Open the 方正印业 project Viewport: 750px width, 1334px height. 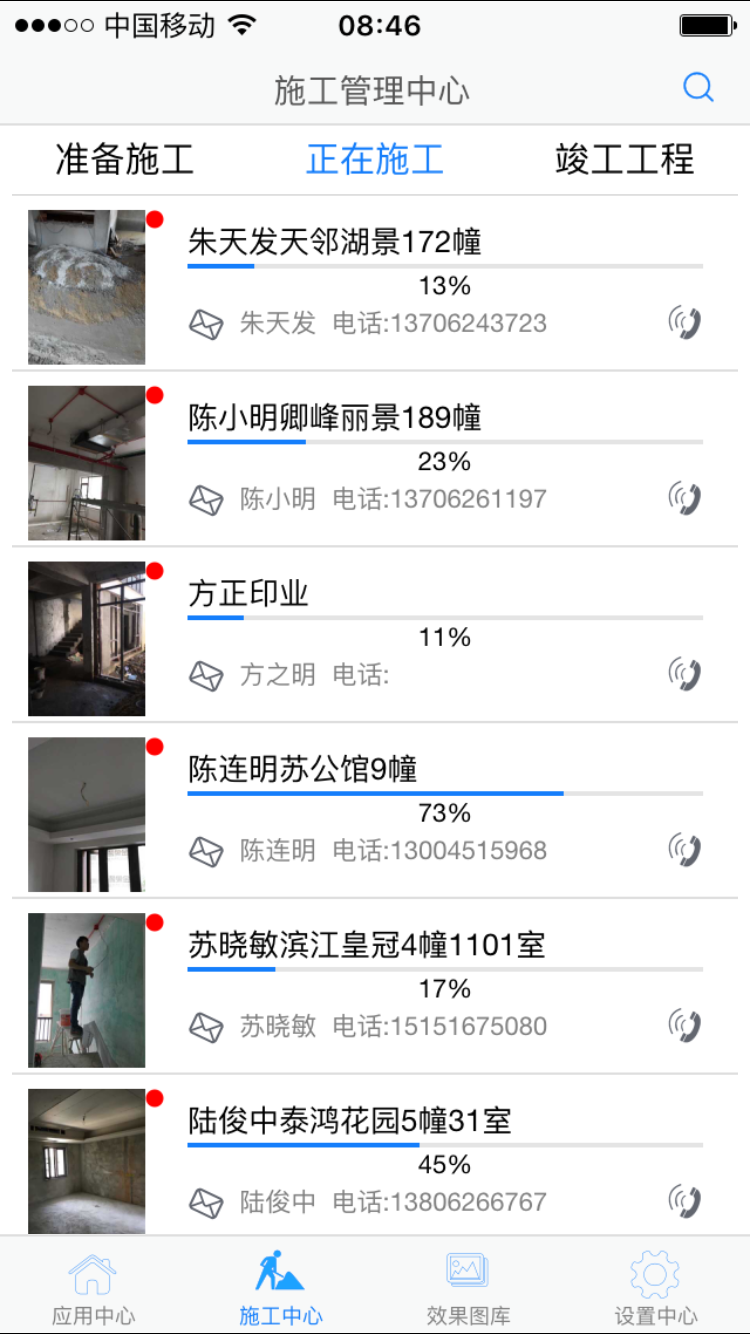coord(249,594)
